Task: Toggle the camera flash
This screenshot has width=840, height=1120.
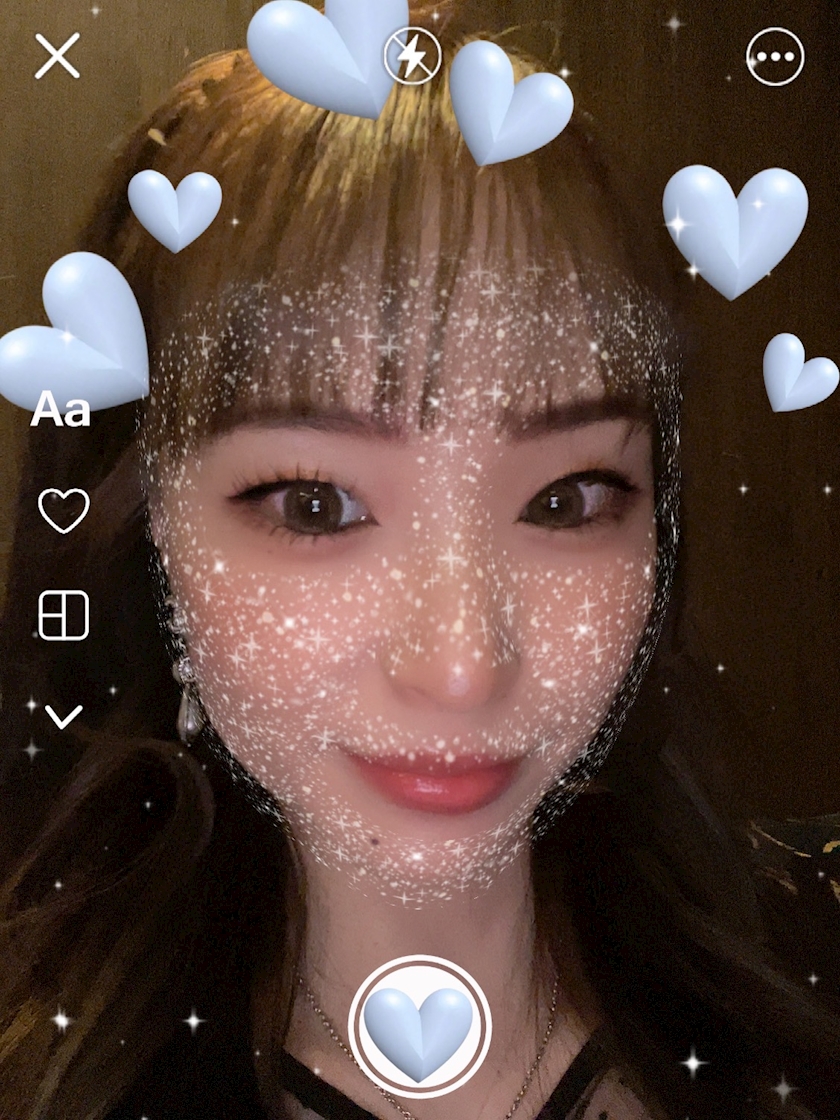Action: point(412,56)
